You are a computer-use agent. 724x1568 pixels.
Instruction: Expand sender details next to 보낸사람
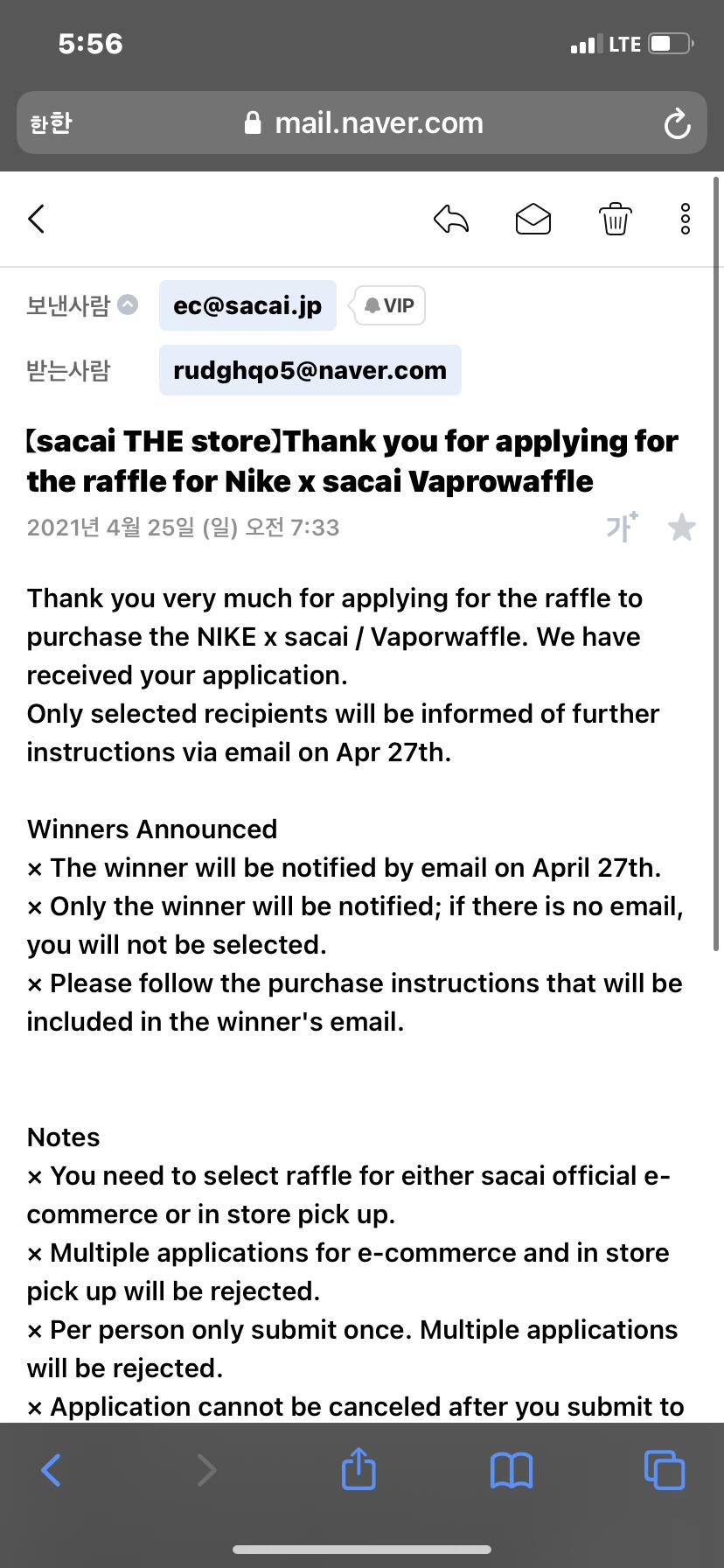pyautogui.click(x=128, y=305)
